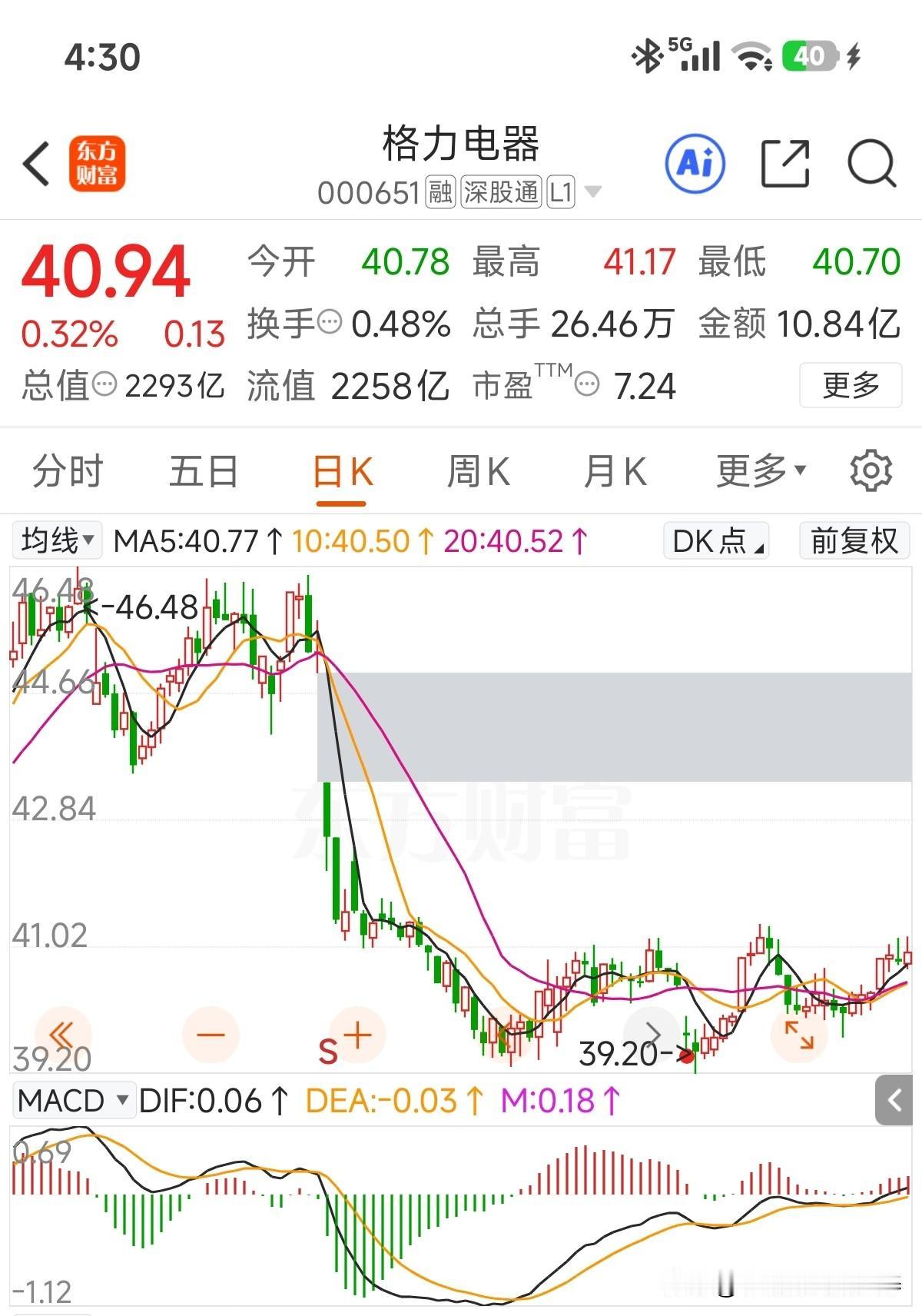Zoom out the K-line chart with the minus icon
This screenshot has height=1316, width=922.
pos(211,1035)
